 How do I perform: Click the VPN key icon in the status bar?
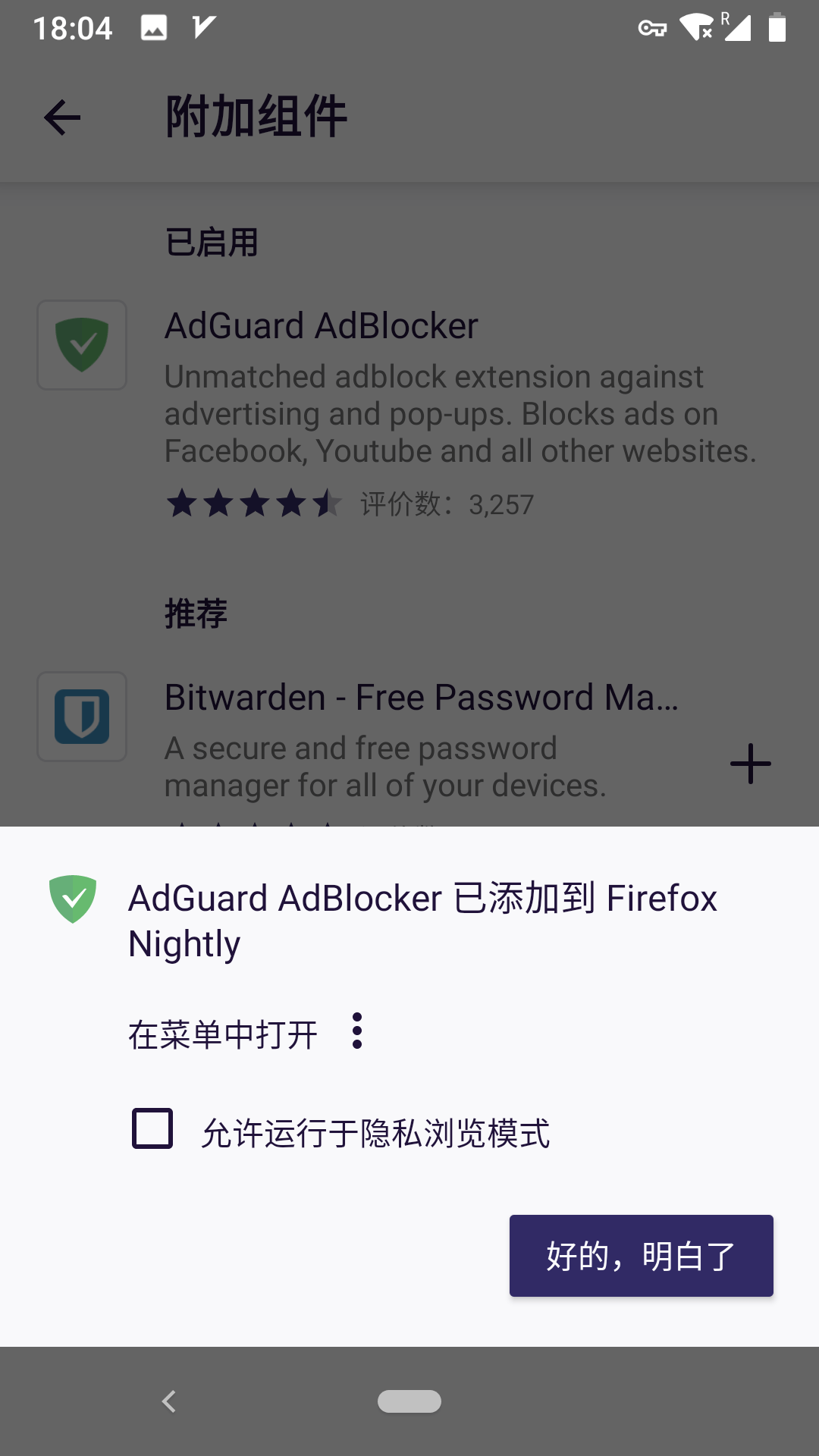pos(651,27)
